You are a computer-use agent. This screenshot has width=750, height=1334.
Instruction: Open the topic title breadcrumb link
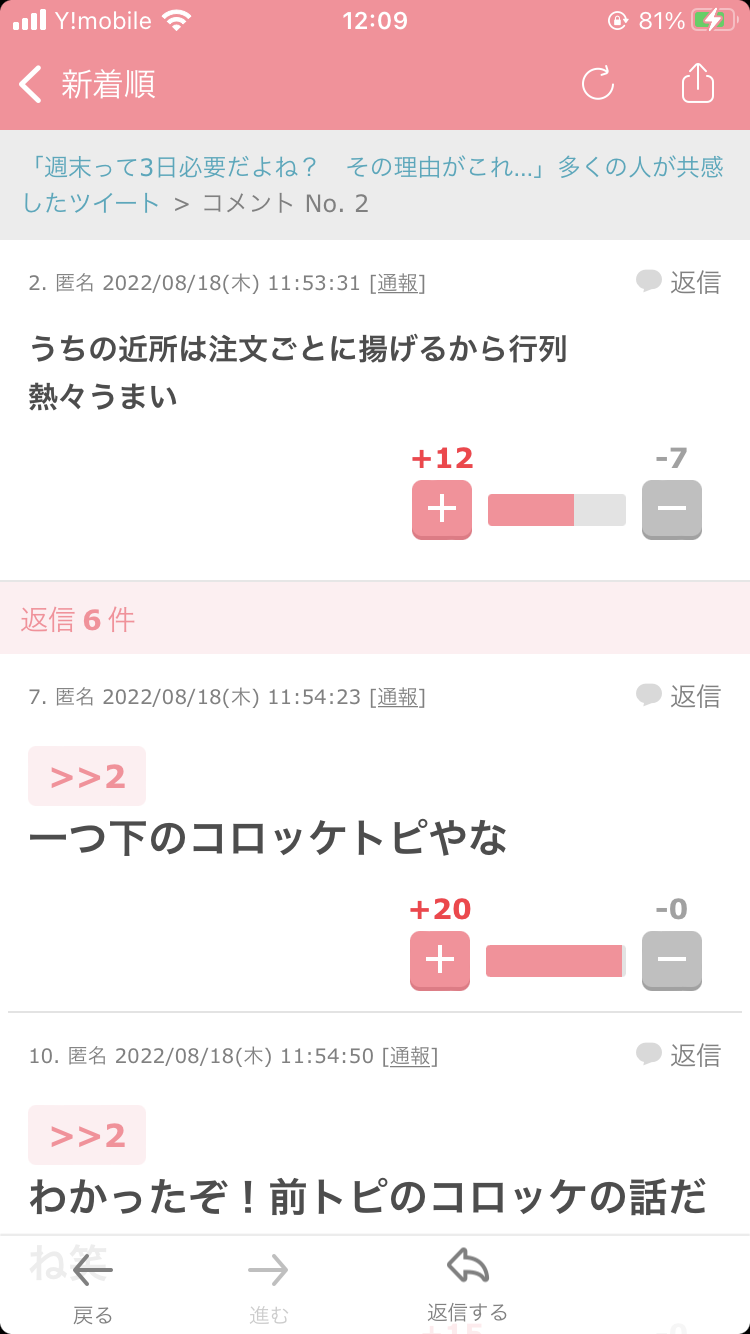[x=373, y=184]
